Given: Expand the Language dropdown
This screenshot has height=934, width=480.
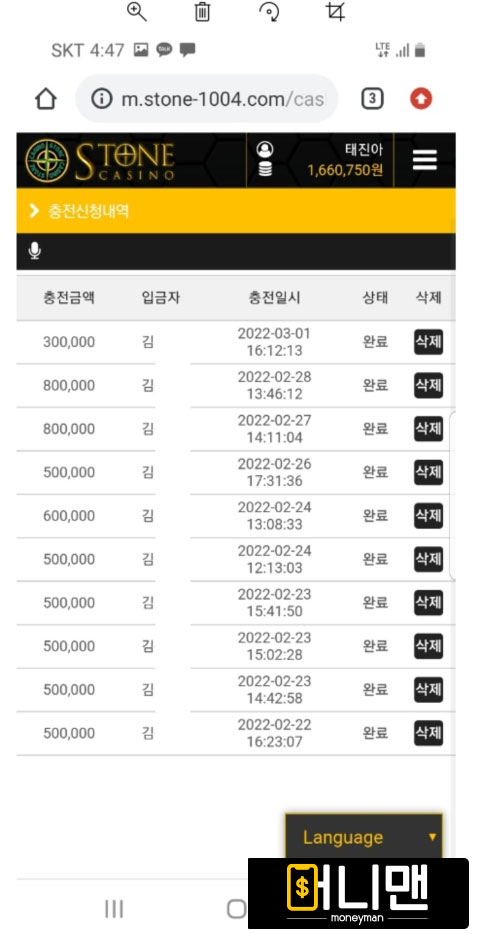Looking at the screenshot, I should (364, 837).
